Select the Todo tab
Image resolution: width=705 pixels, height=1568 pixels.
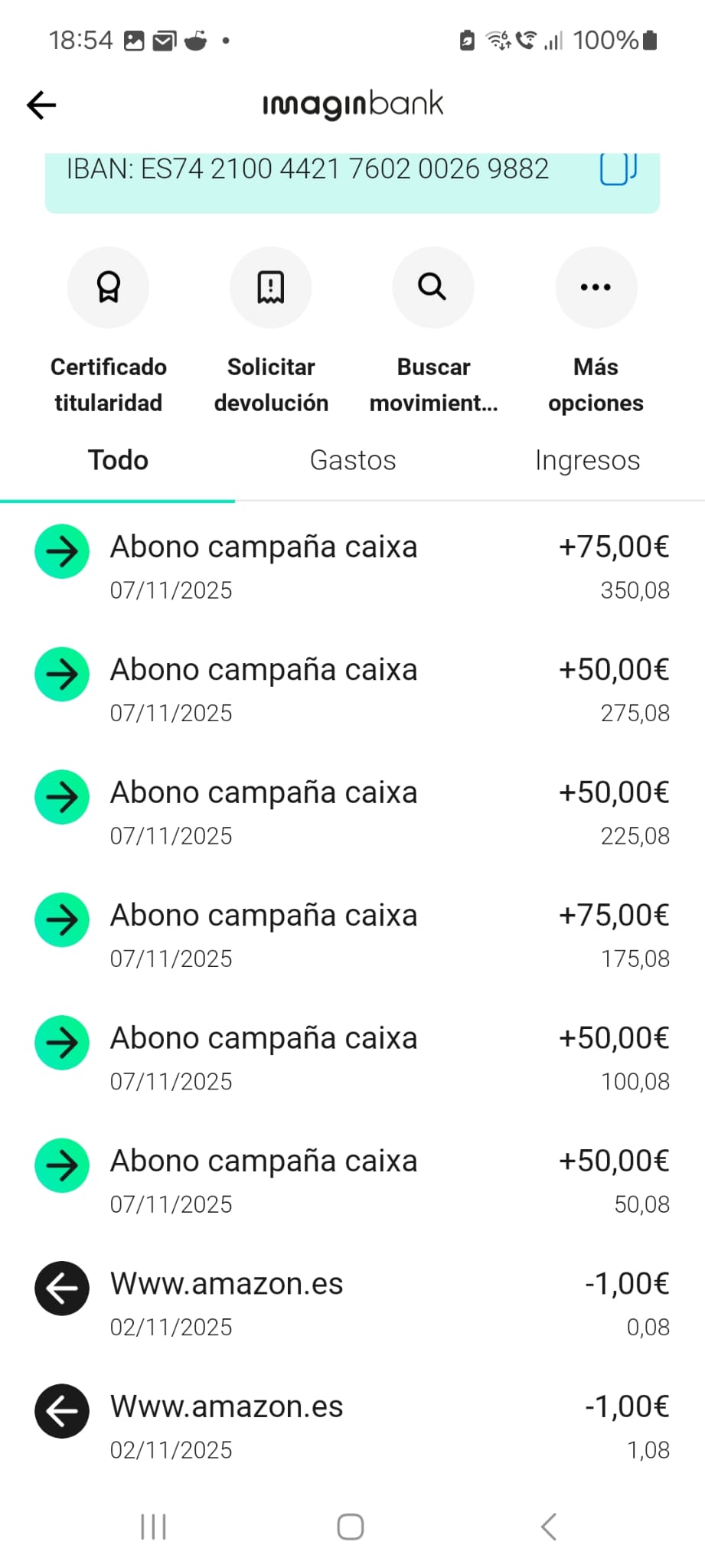pyautogui.click(x=118, y=460)
